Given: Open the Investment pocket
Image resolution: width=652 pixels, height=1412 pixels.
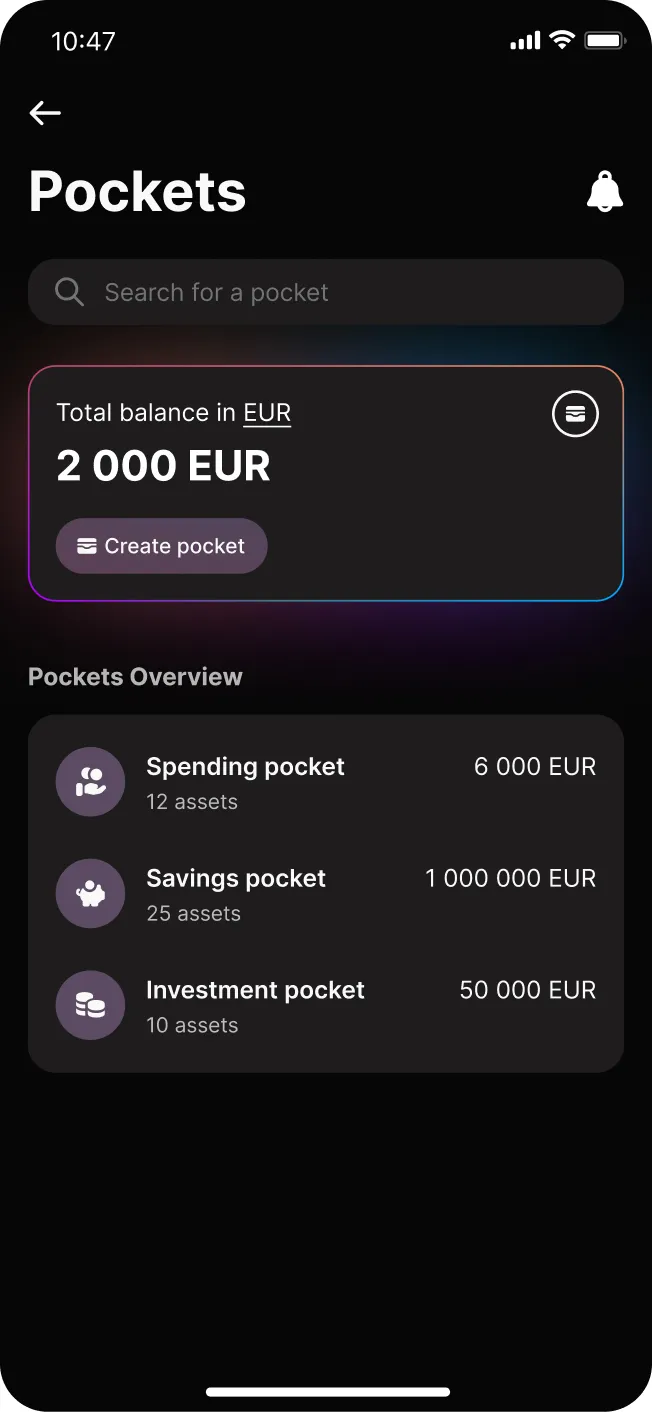Looking at the screenshot, I should click(326, 1006).
